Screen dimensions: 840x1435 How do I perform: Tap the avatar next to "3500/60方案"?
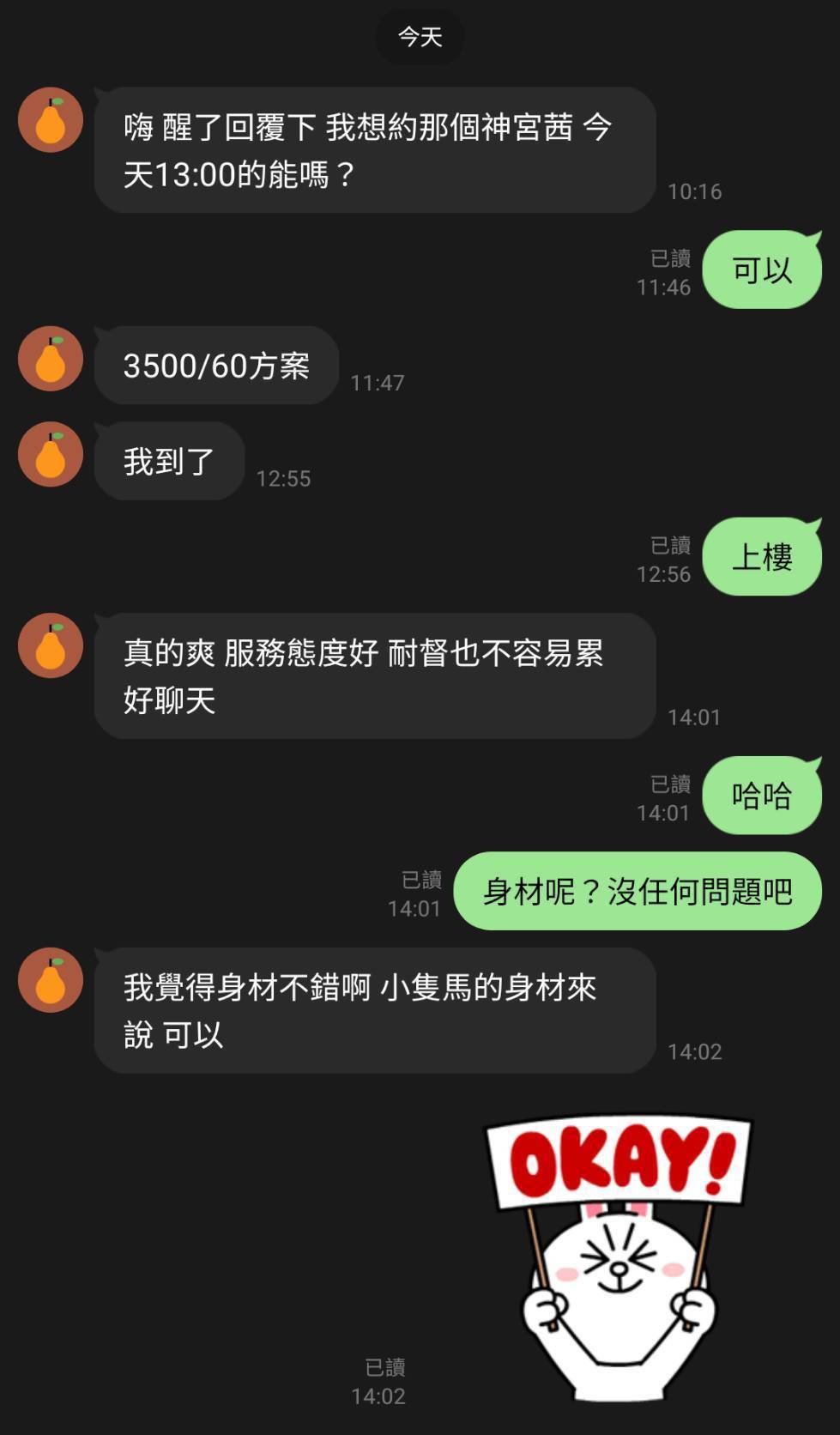tap(51, 359)
